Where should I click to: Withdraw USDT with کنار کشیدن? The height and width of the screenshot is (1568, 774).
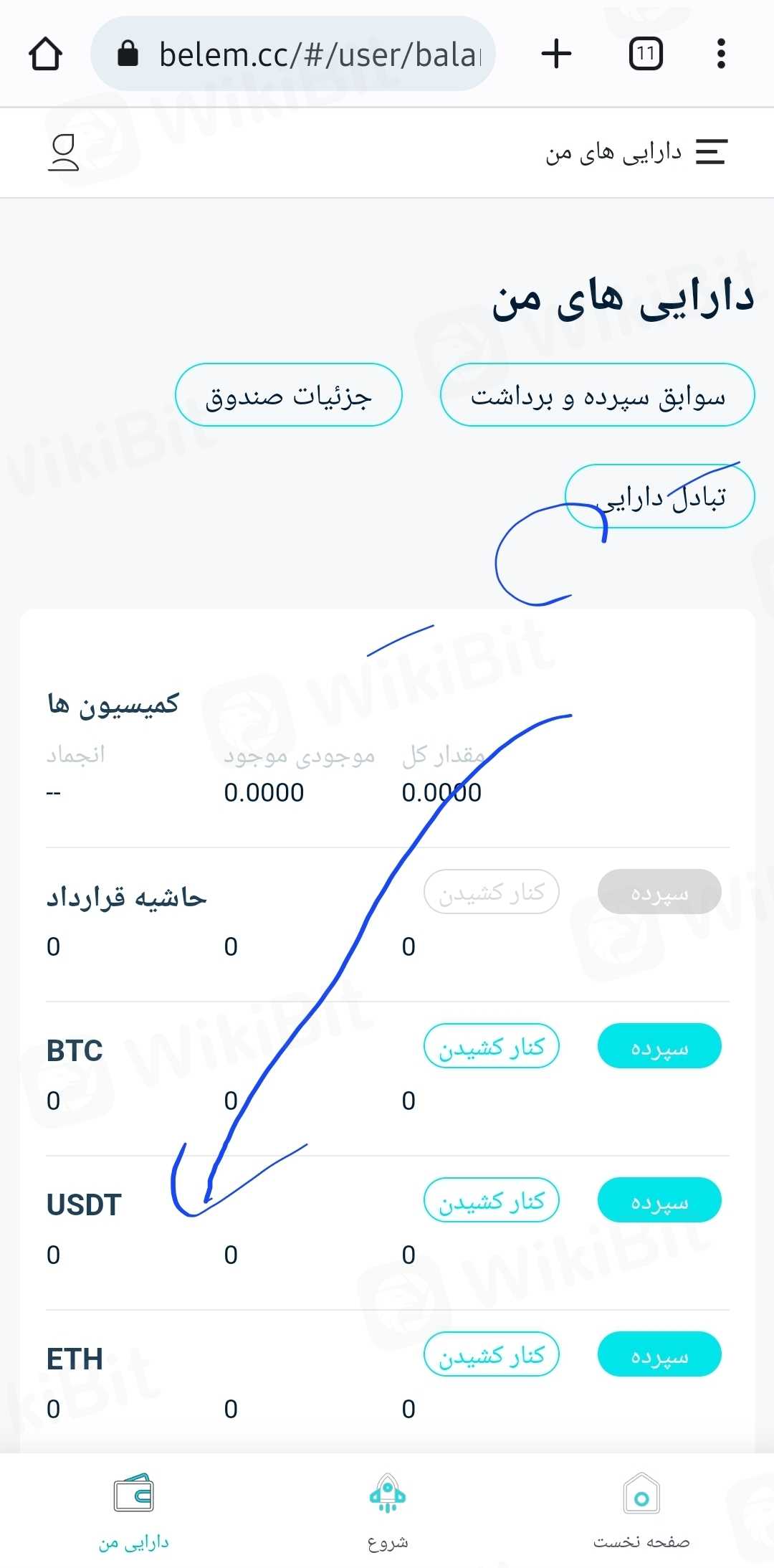tap(491, 1200)
